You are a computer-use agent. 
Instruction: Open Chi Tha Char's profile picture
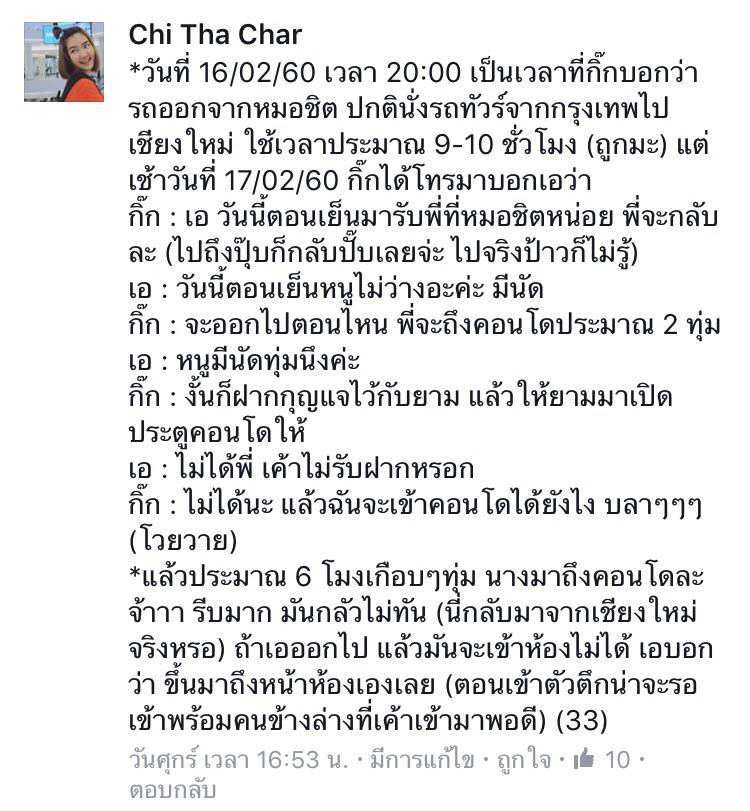[63, 62]
